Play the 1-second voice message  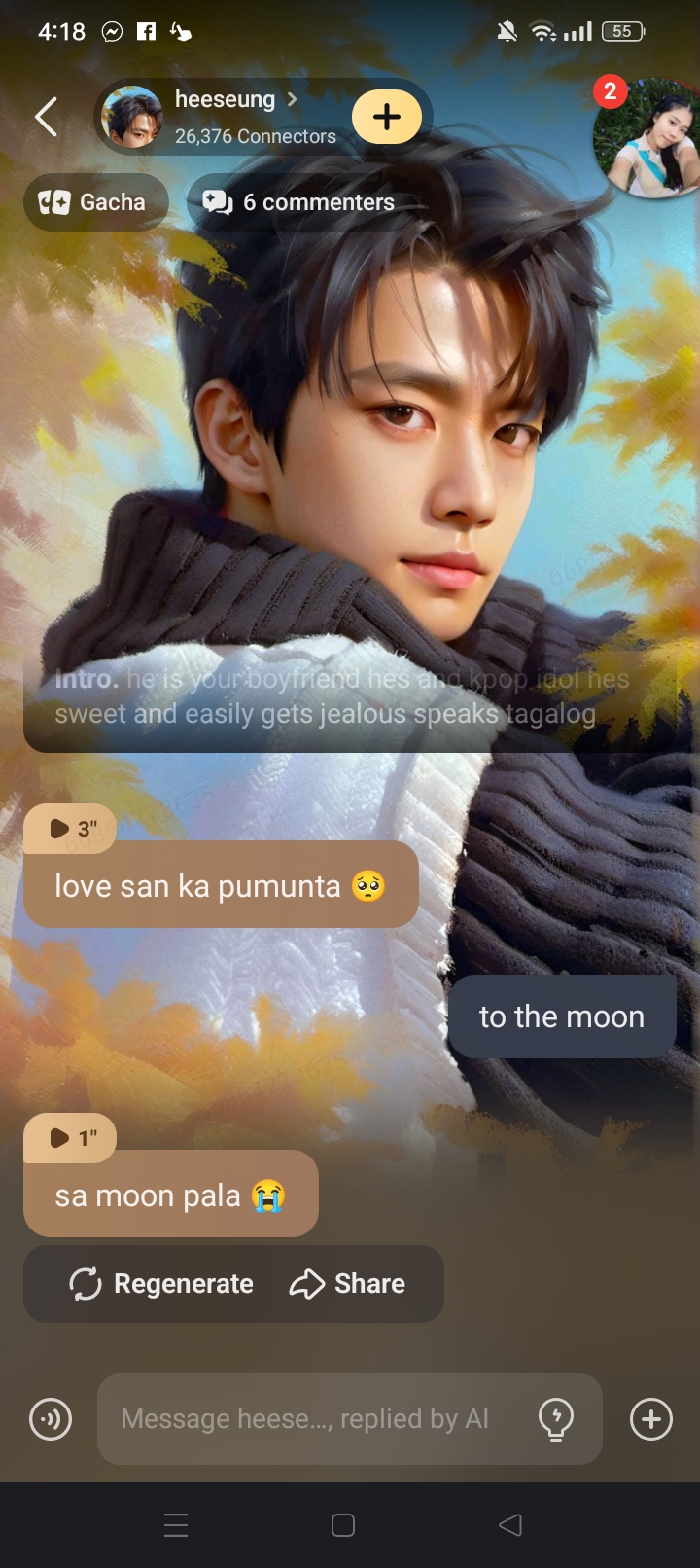70,1137
